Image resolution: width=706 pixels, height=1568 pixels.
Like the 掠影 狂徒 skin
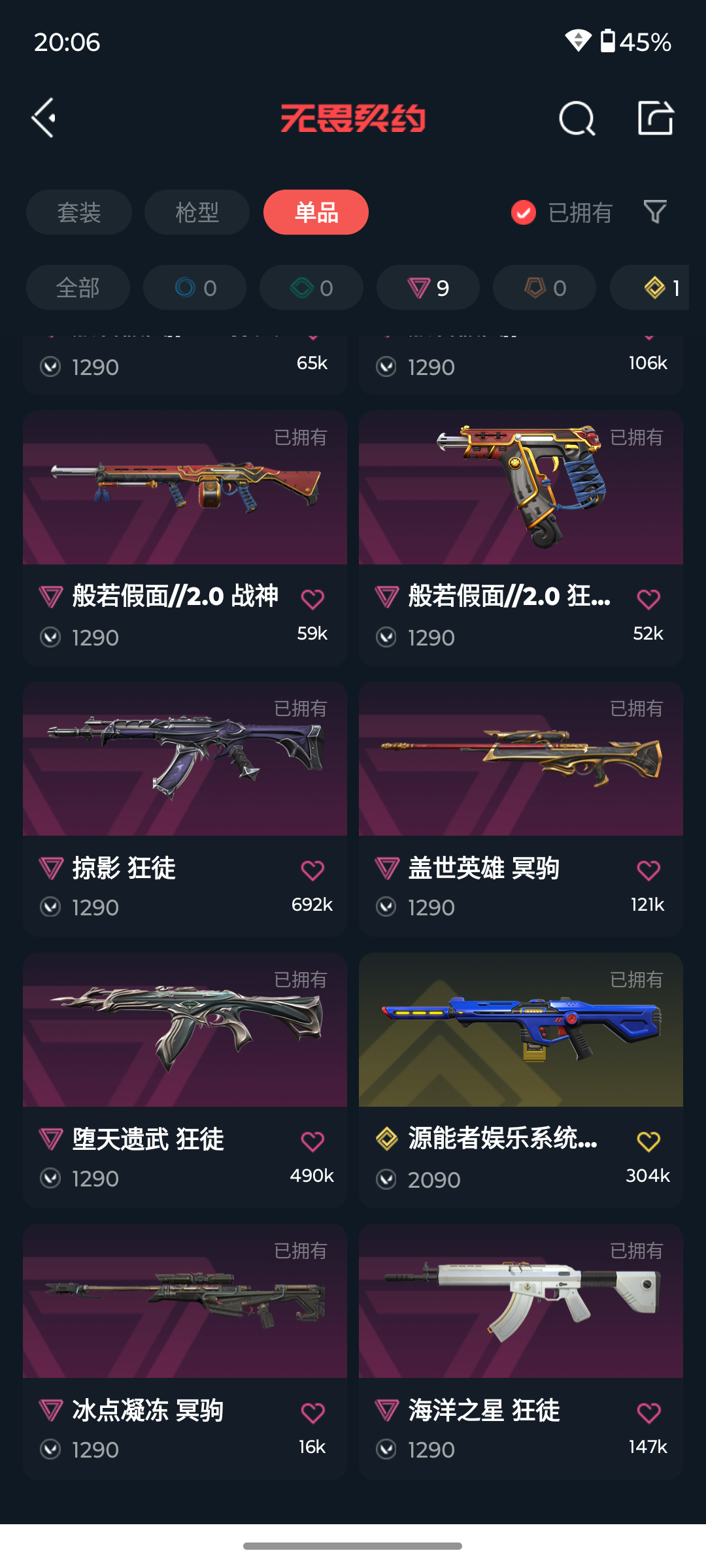[312, 870]
